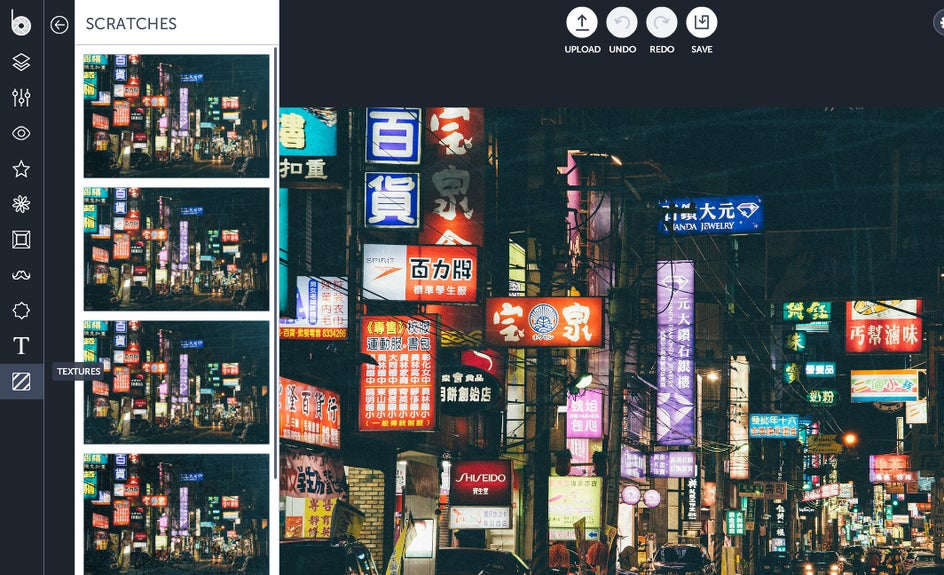Open the layers tool in sidebar
Screen dimensions: 944x575
21,62
